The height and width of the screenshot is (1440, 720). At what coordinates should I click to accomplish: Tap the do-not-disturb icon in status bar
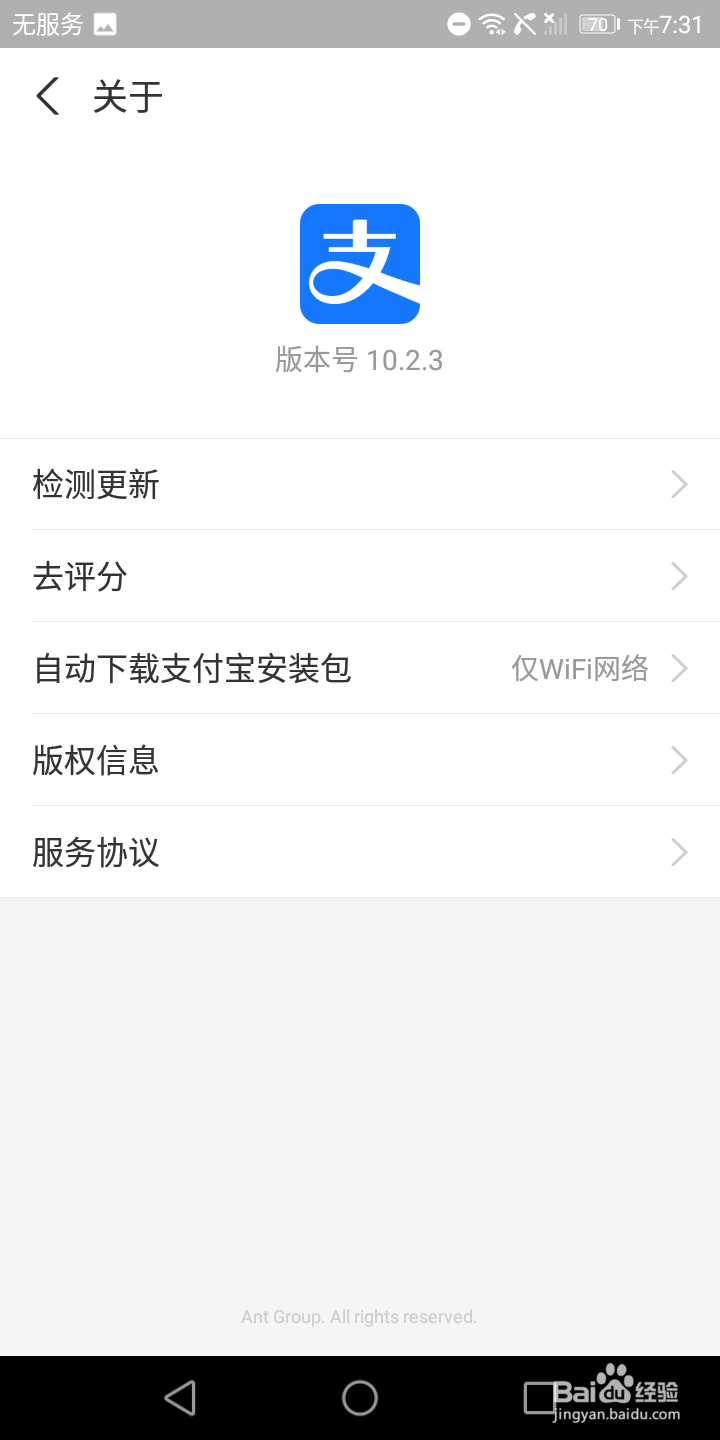point(458,23)
